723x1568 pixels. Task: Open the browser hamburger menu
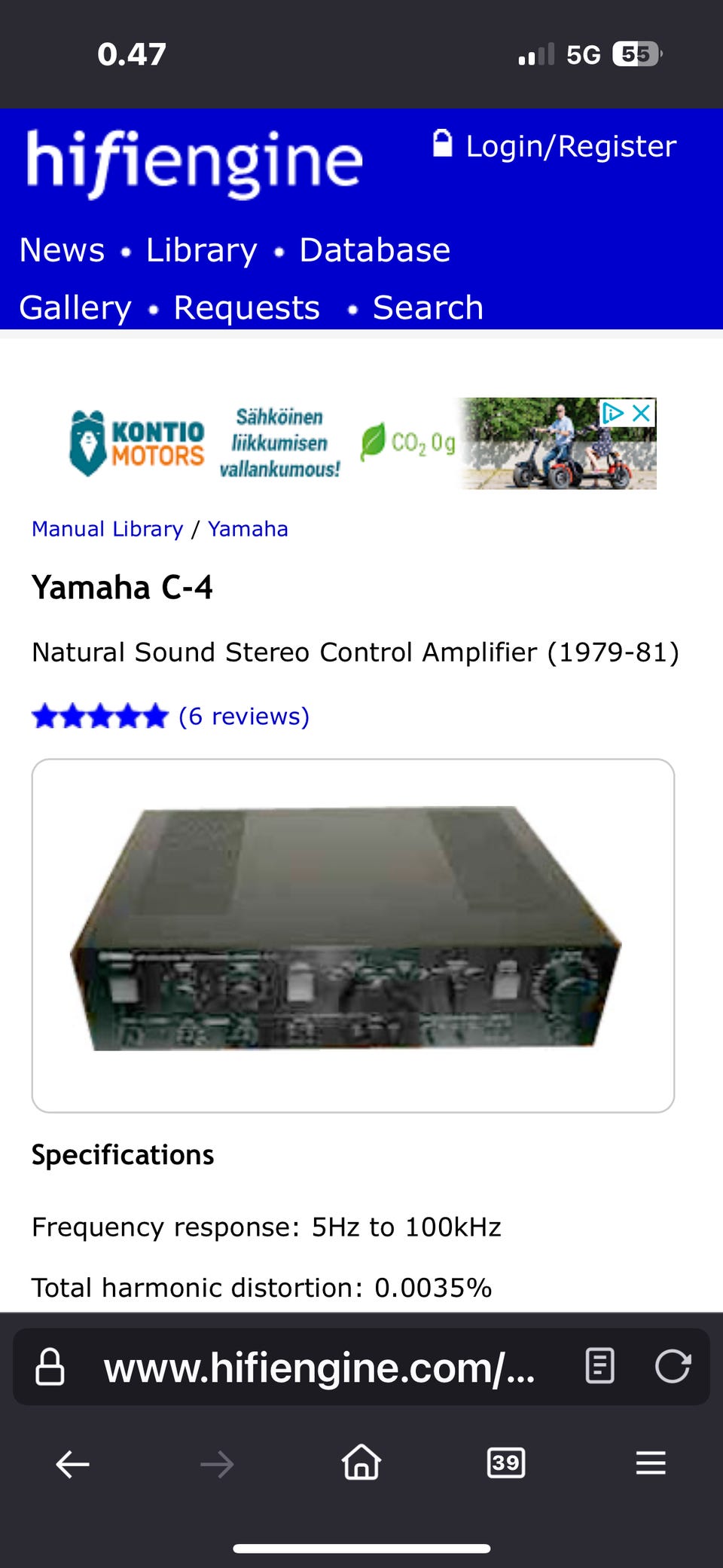coord(651,1463)
